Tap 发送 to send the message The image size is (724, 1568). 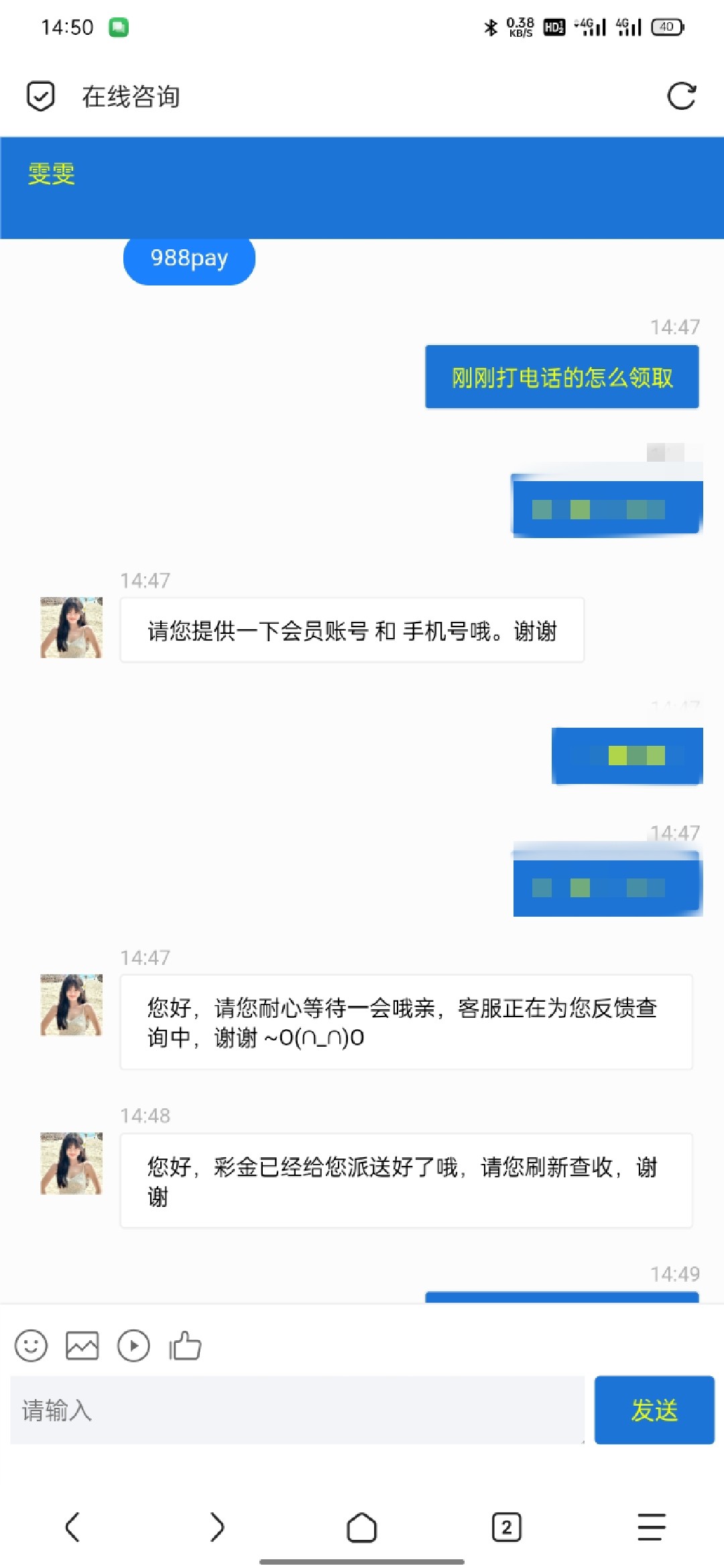point(654,1410)
